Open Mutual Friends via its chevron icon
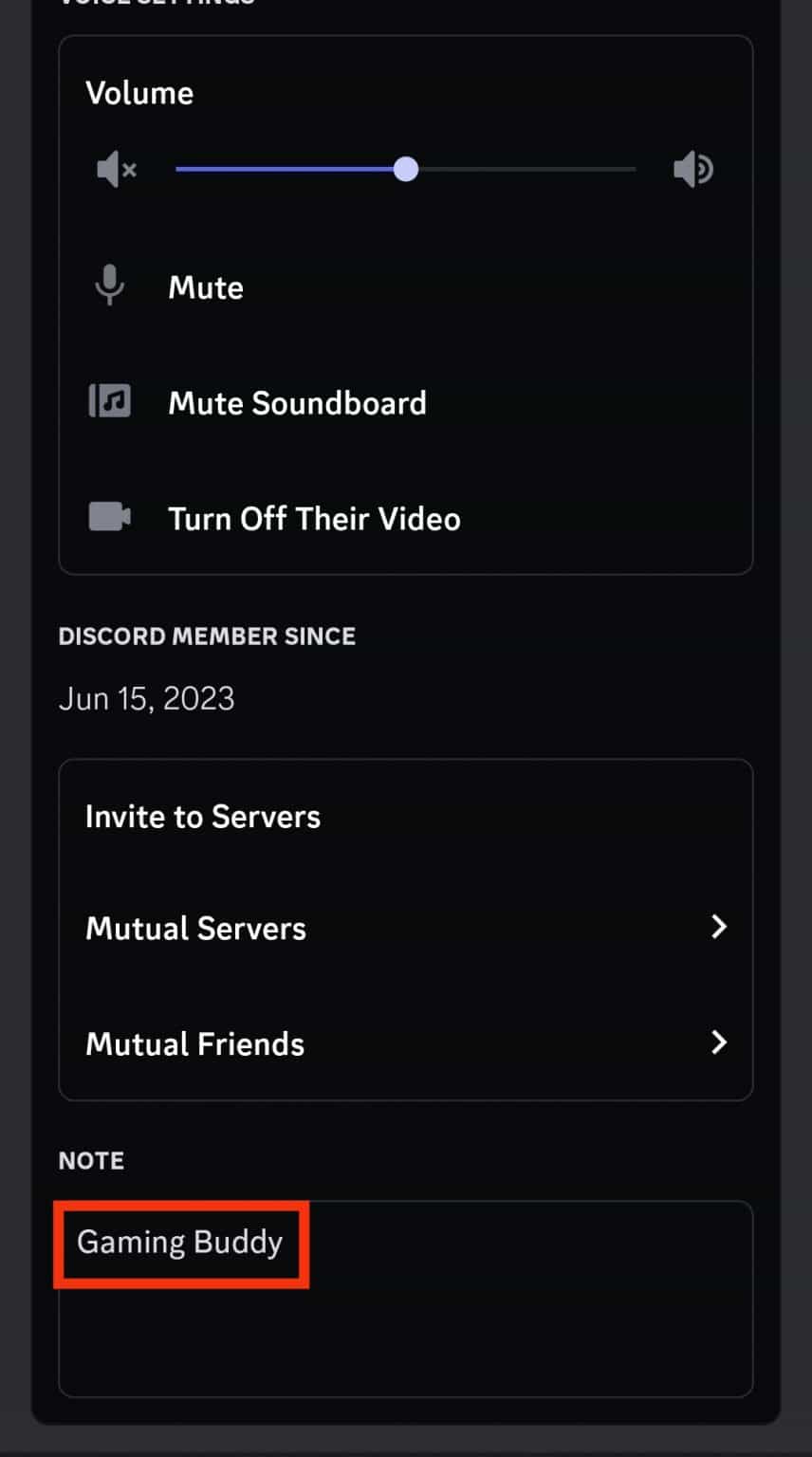Viewport: 812px width, 1457px height. tap(720, 1043)
